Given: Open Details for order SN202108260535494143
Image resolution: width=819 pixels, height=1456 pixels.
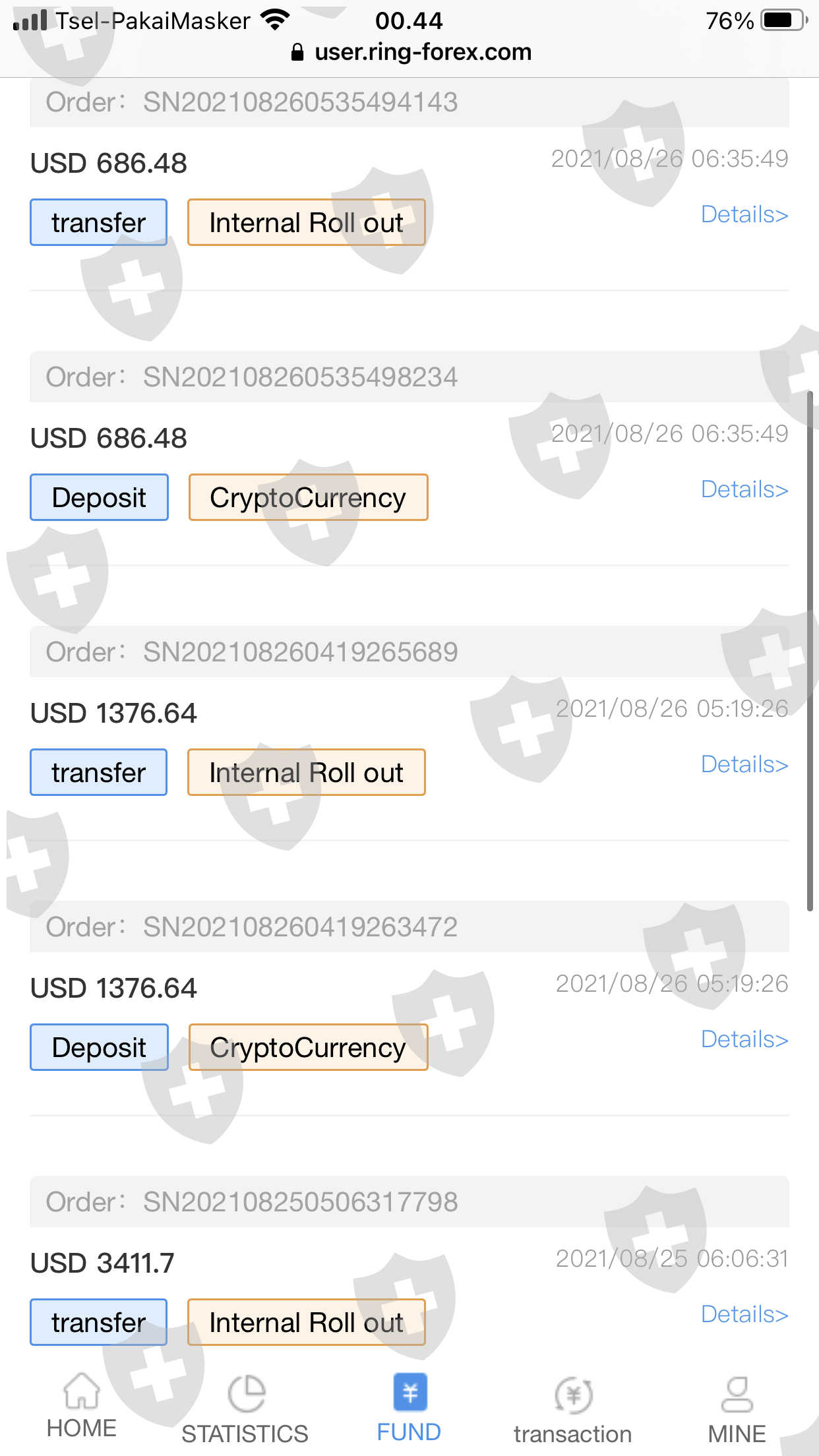Looking at the screenshot, I should click(x=744, y=214).
